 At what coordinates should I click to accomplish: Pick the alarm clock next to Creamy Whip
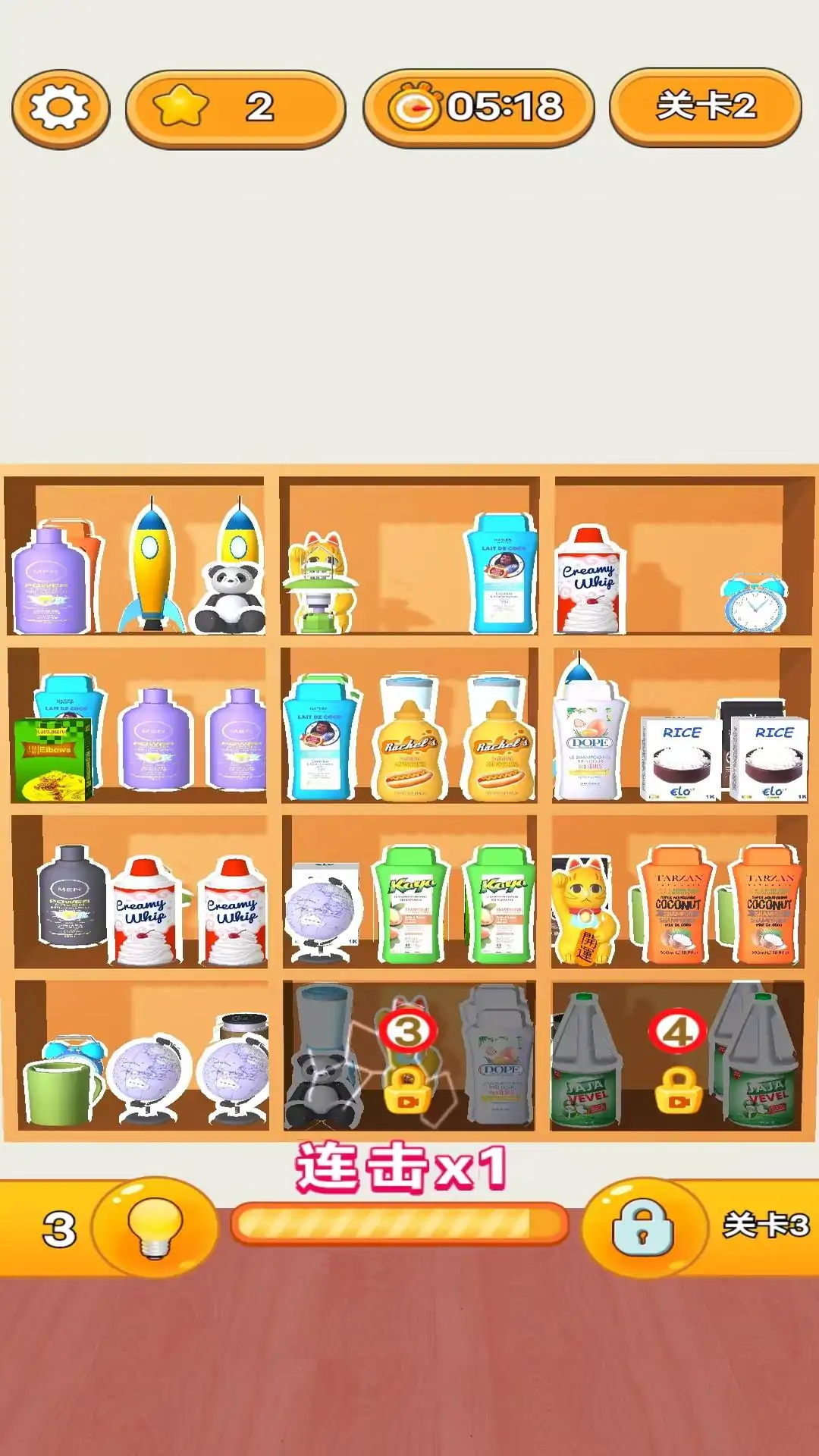[x=754, y=603]
